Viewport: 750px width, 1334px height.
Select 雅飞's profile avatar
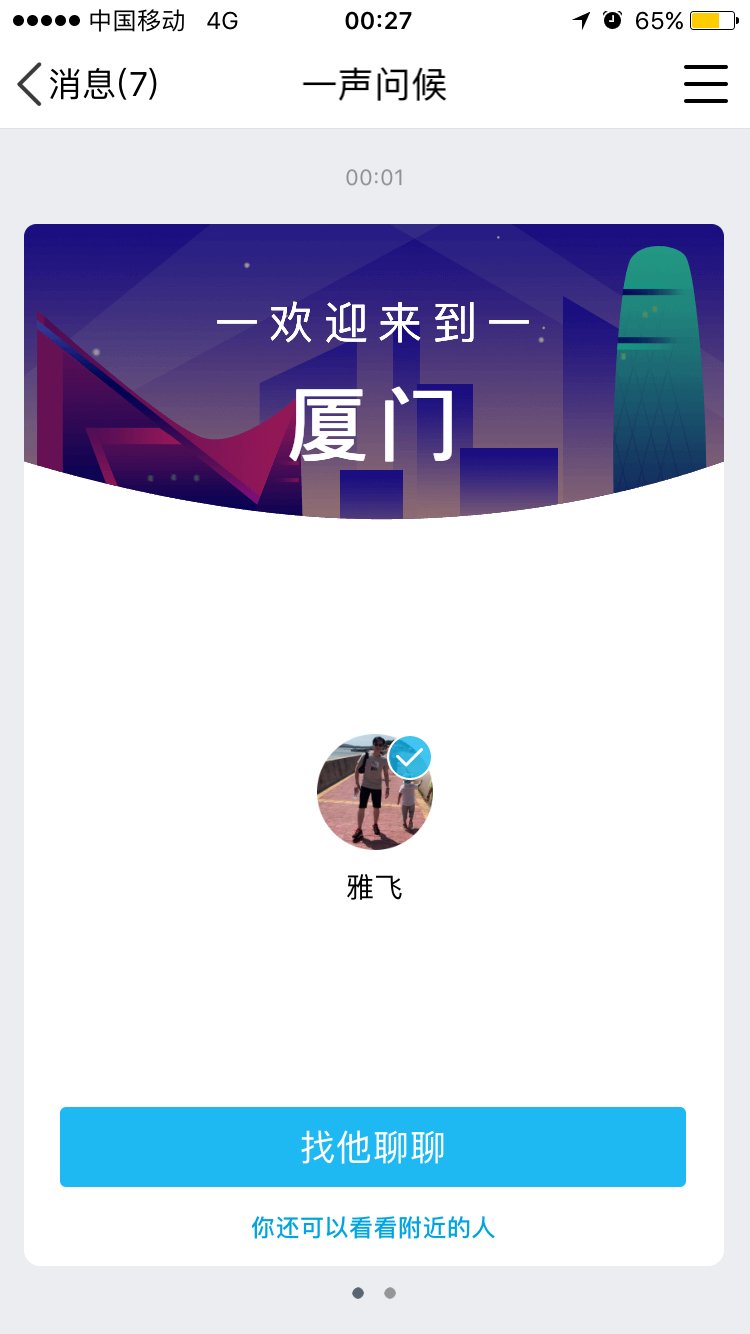[374, 792]
